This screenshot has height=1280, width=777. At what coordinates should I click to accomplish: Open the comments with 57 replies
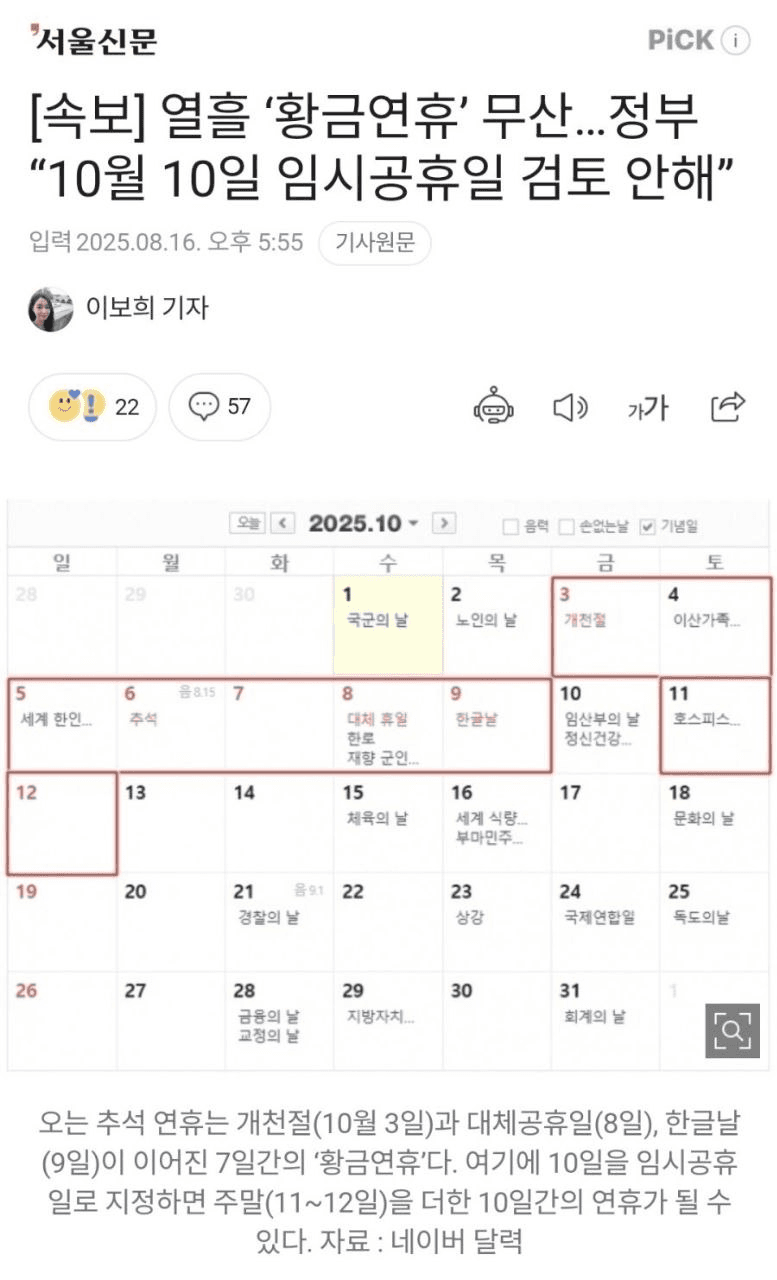pyautogui.click(x=220, y=406)
